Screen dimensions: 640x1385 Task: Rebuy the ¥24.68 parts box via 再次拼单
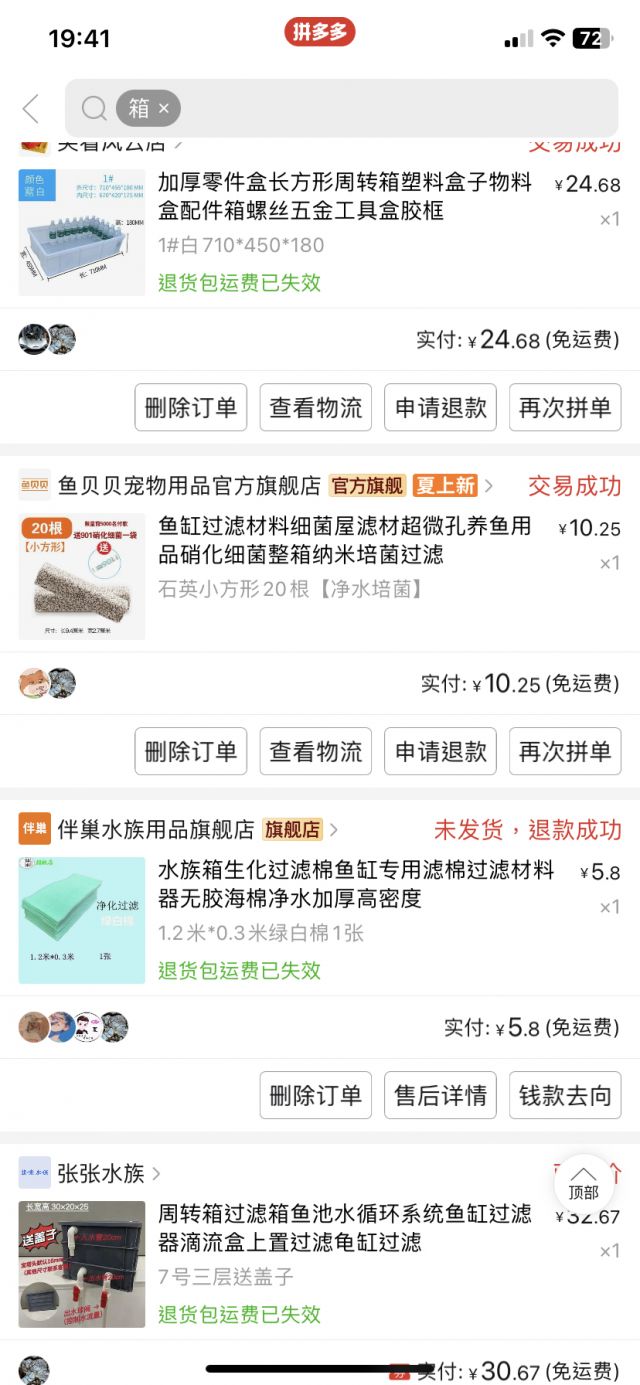565,407
